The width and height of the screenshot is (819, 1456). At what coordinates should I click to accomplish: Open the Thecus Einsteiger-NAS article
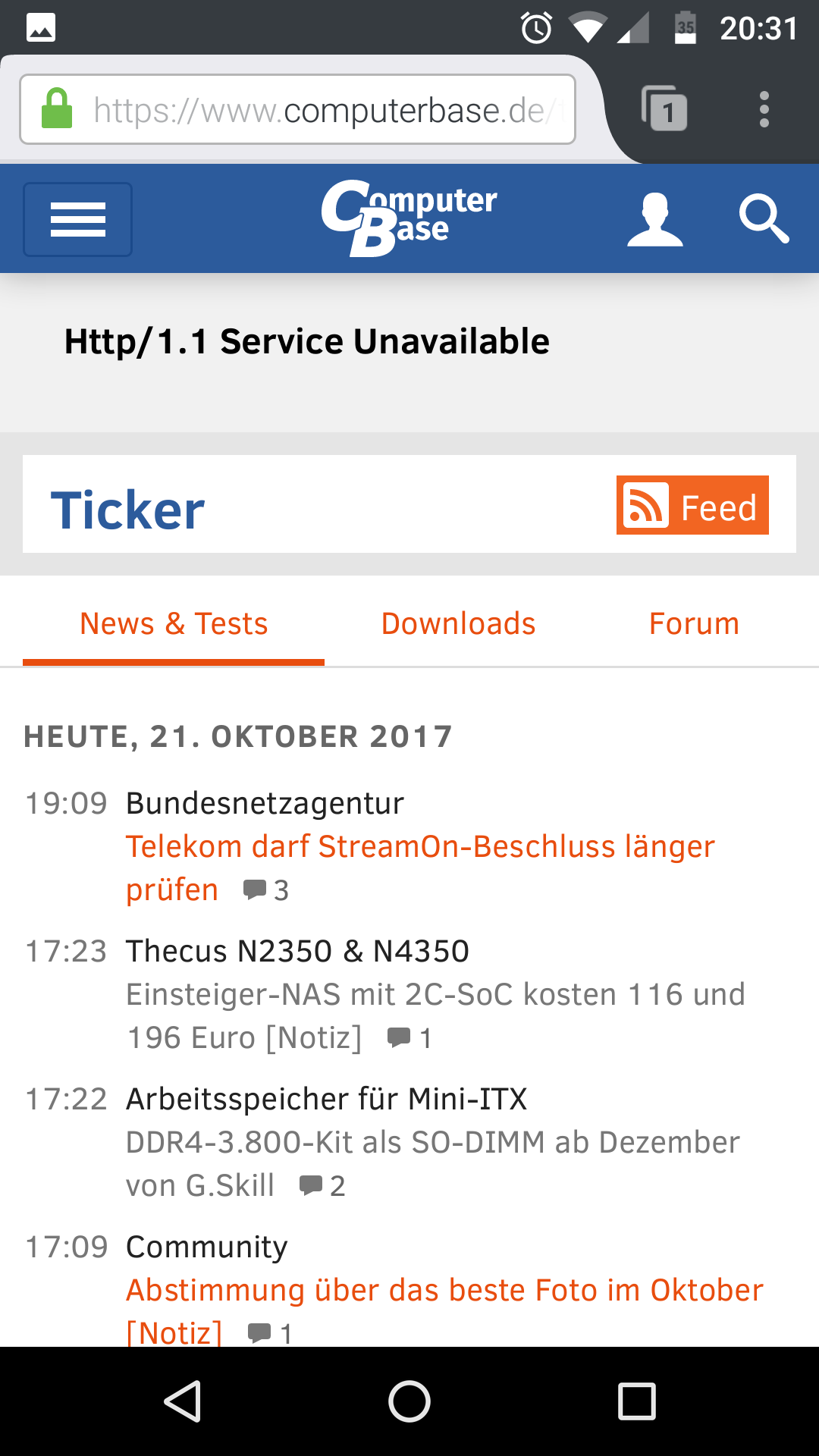tap(435, 995)
